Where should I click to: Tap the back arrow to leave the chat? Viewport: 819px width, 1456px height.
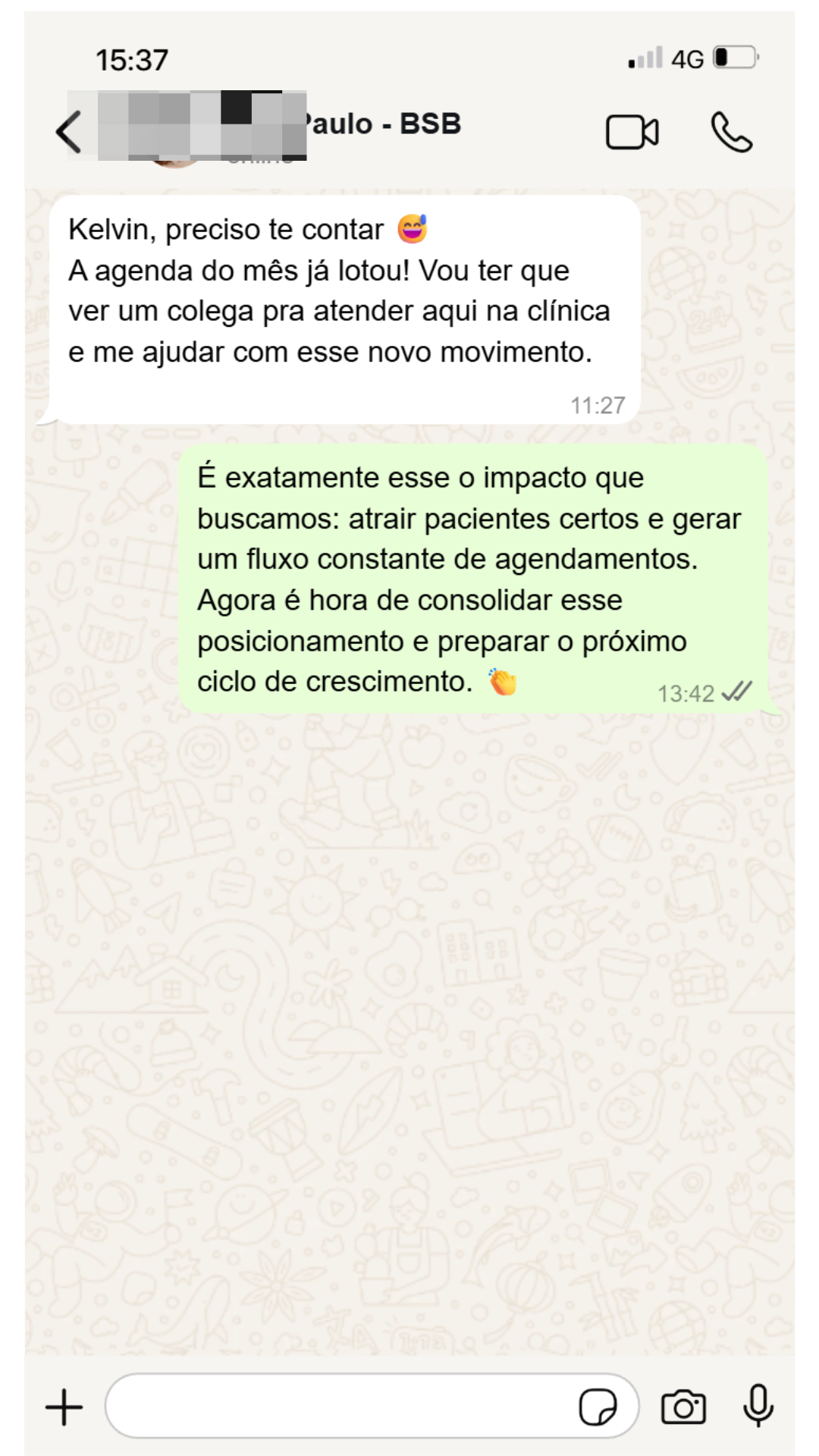point(69,129)
